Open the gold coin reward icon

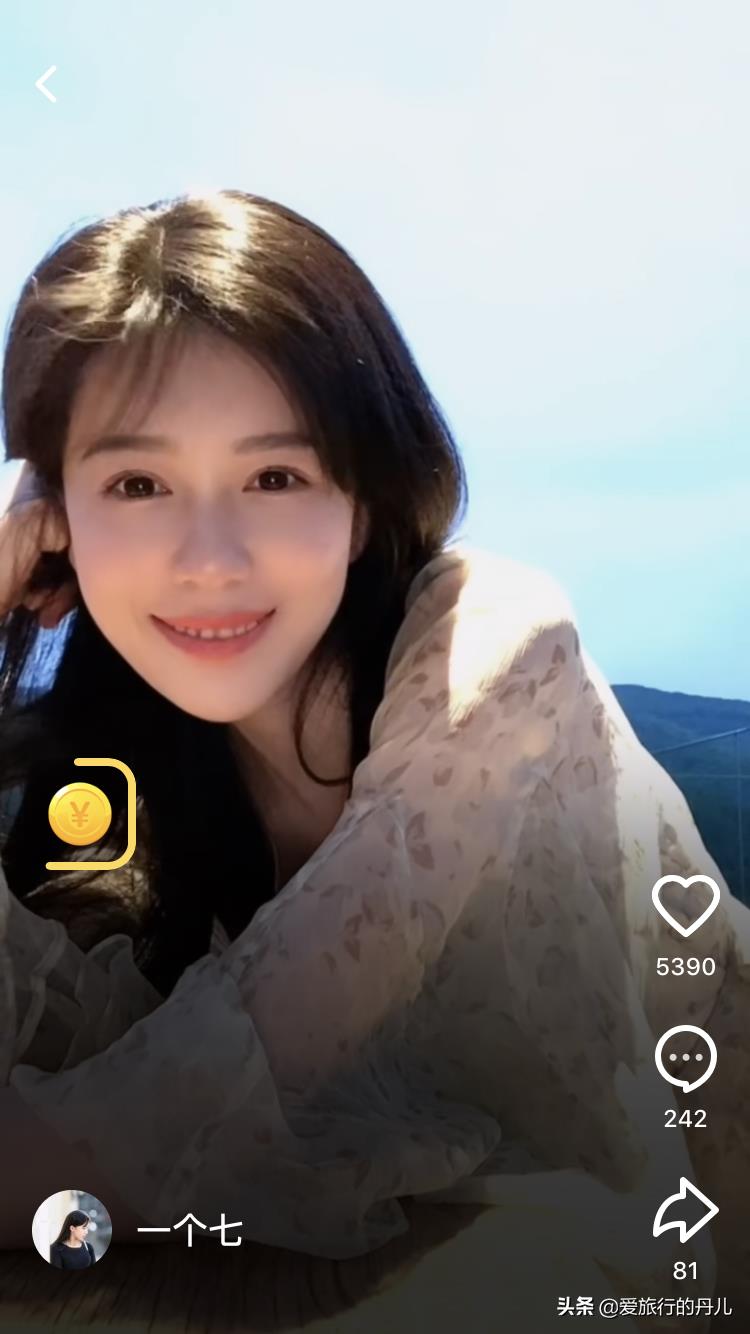81,814
